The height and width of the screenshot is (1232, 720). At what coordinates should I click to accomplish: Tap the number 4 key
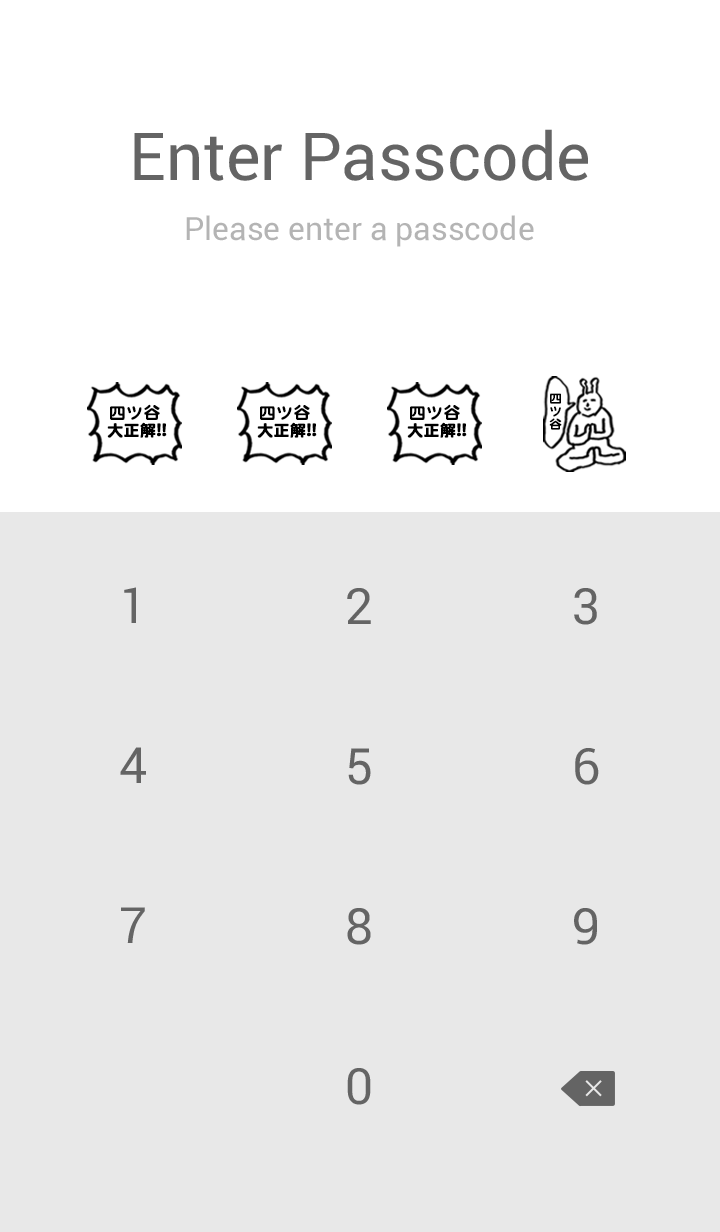pos(133,766)
